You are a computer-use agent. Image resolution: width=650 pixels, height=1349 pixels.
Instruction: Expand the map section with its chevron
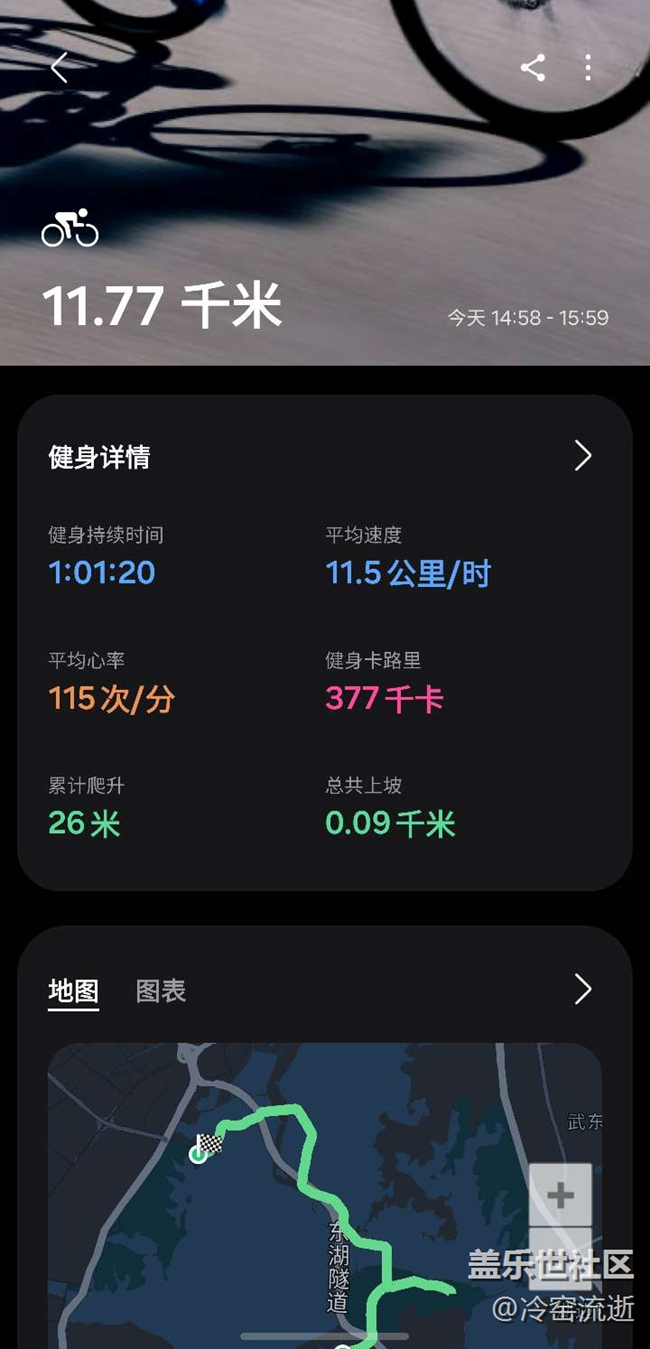583,989
